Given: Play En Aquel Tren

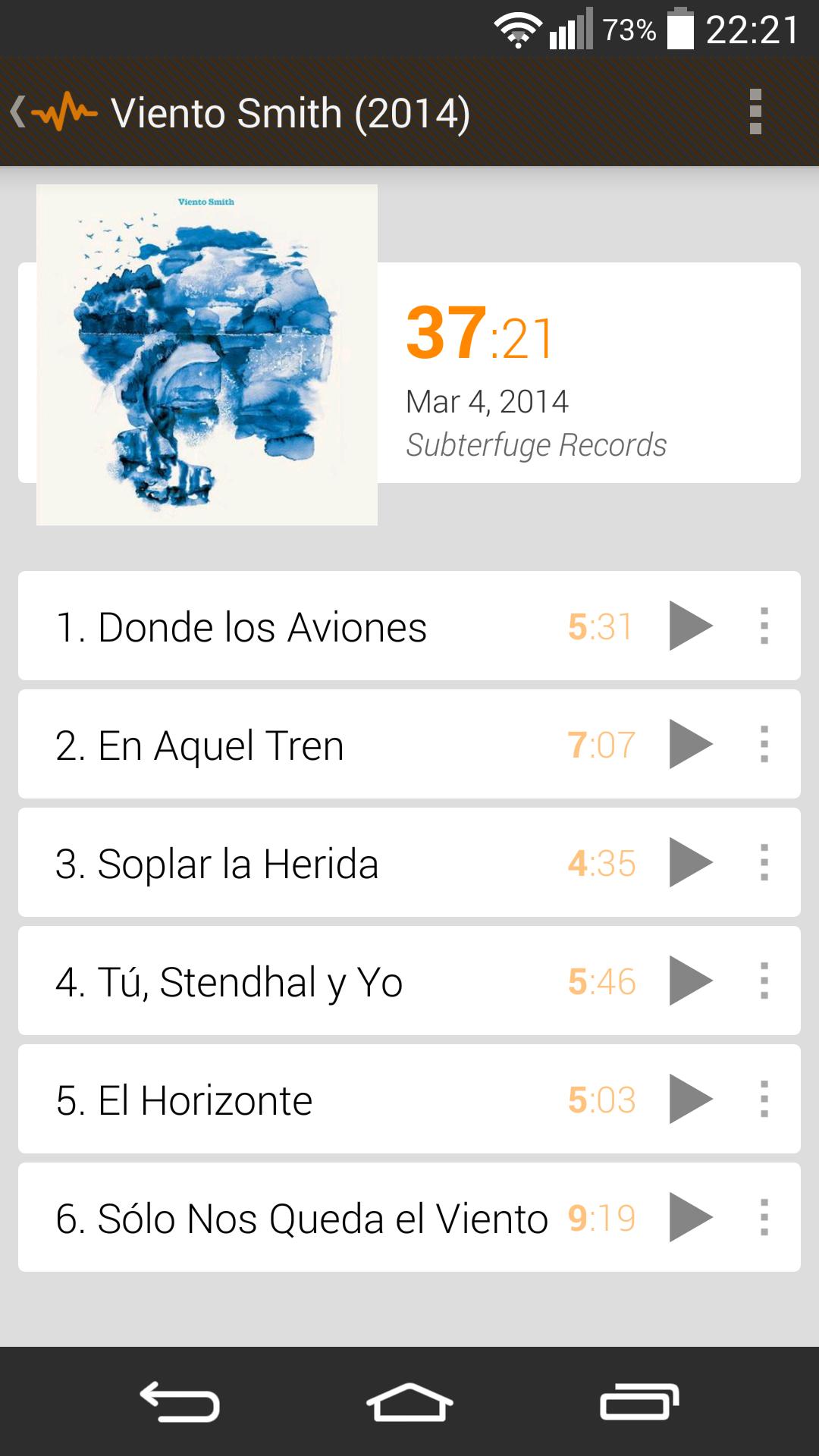Looking at the screenshot, I should click(690, 744).
